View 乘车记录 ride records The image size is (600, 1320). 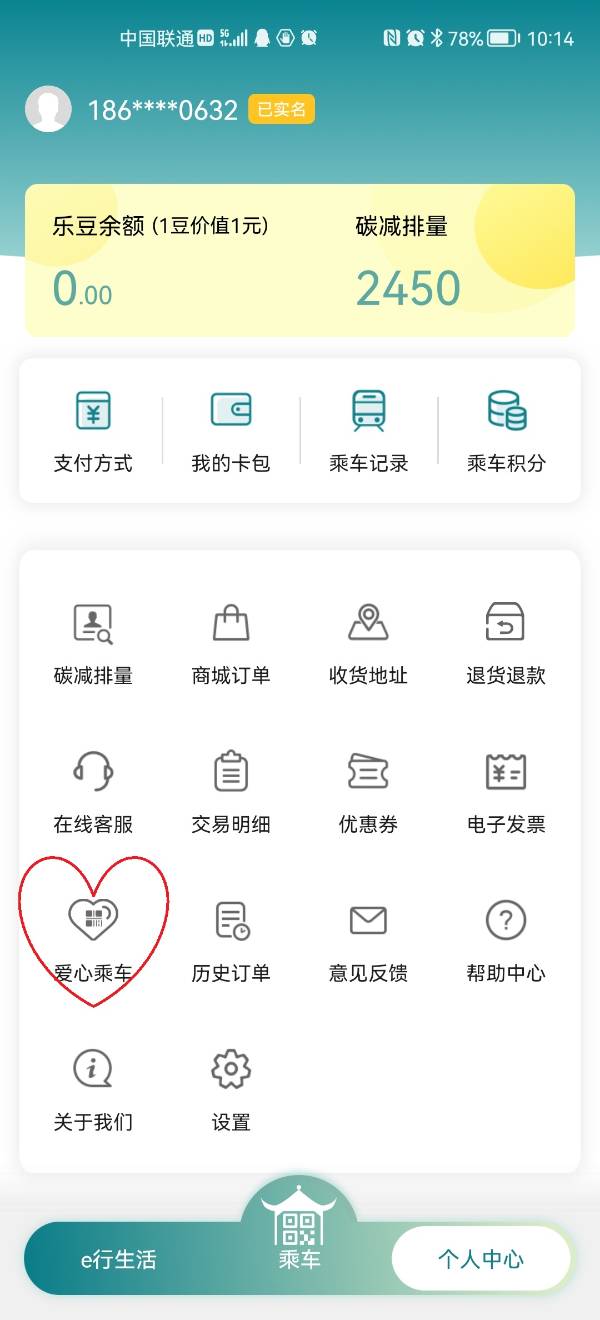pos(369,431)
